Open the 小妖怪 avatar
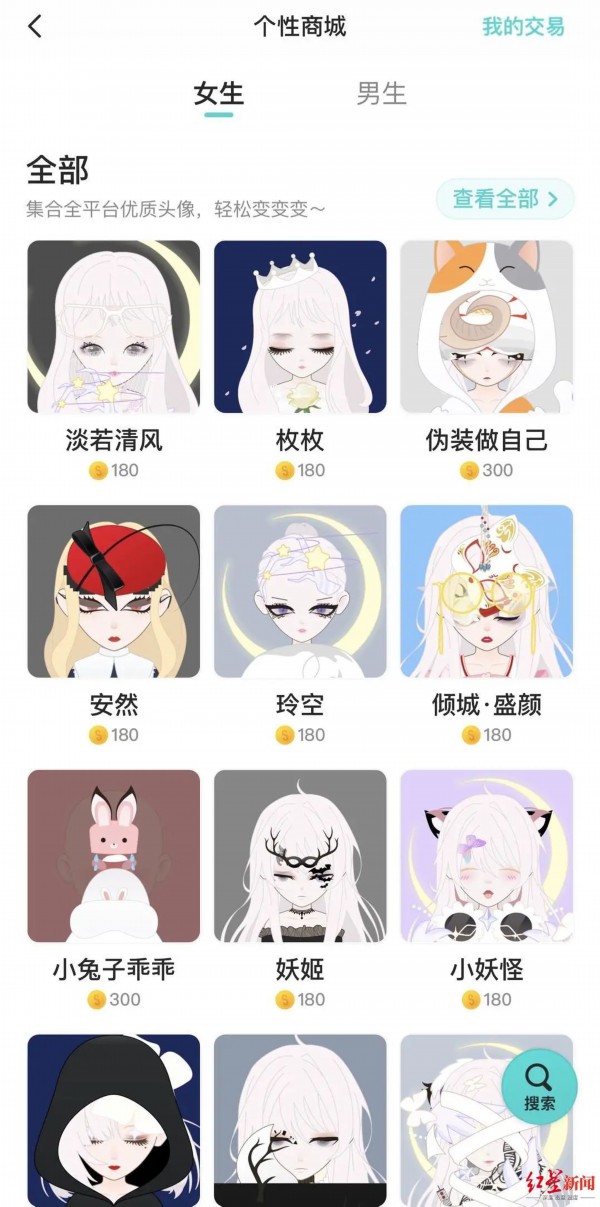Screen dimensions: 600x1207 487,856
